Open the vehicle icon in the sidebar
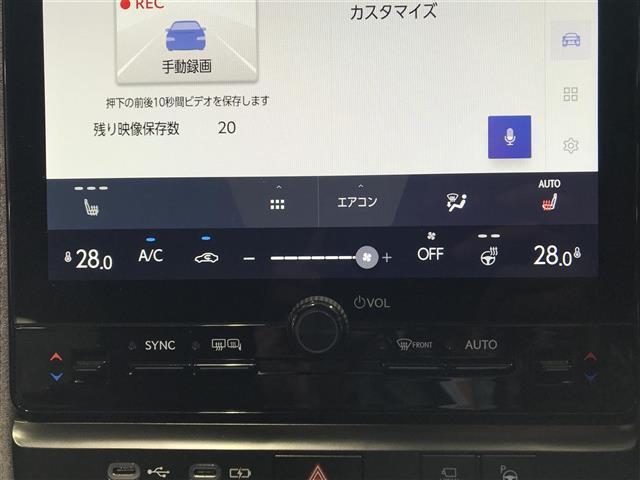Viewport: 640px width, 480px height. tap(571, 40)
